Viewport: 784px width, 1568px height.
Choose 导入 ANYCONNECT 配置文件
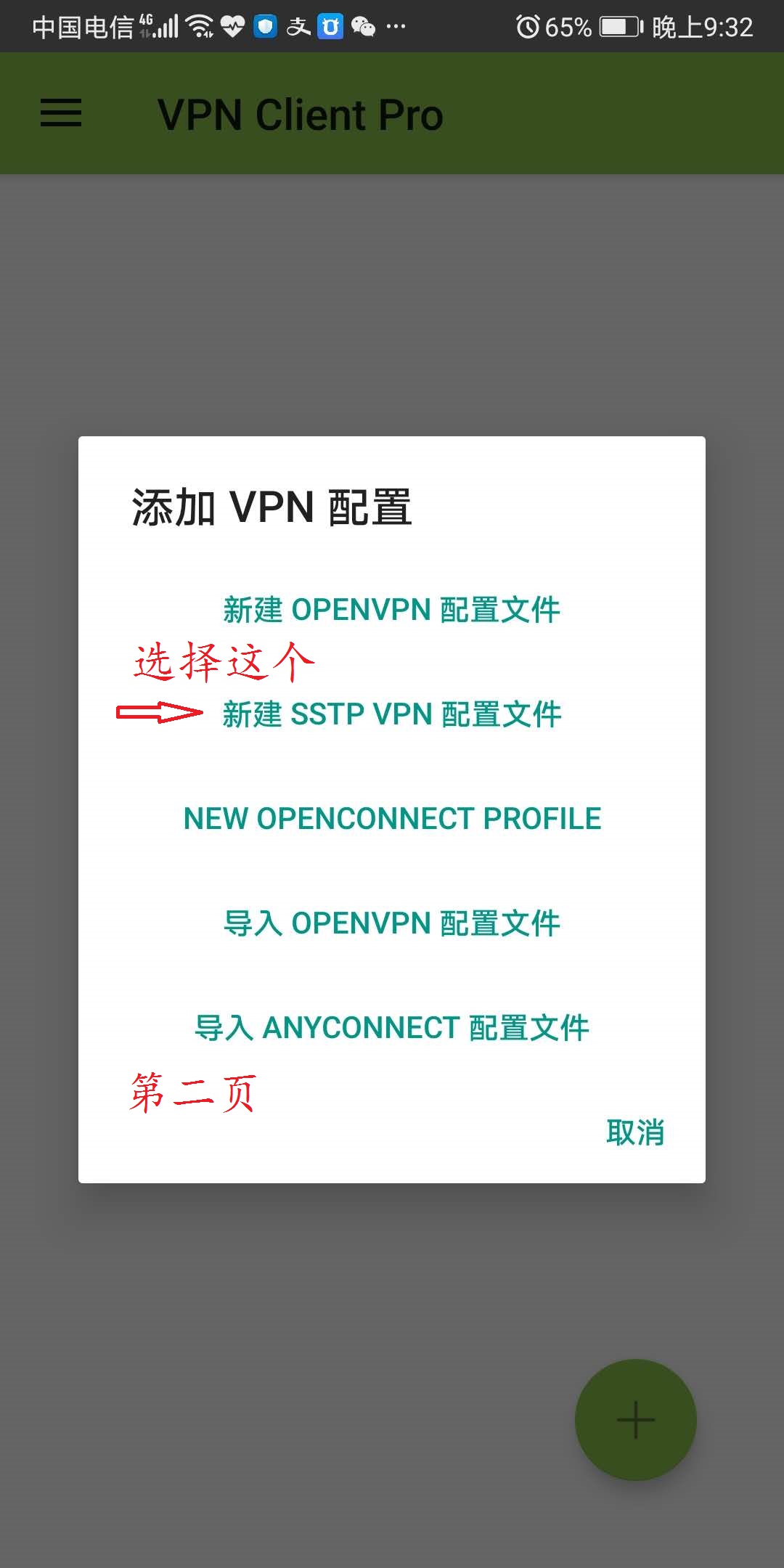pyautogui.click(x=391, y=1028)
